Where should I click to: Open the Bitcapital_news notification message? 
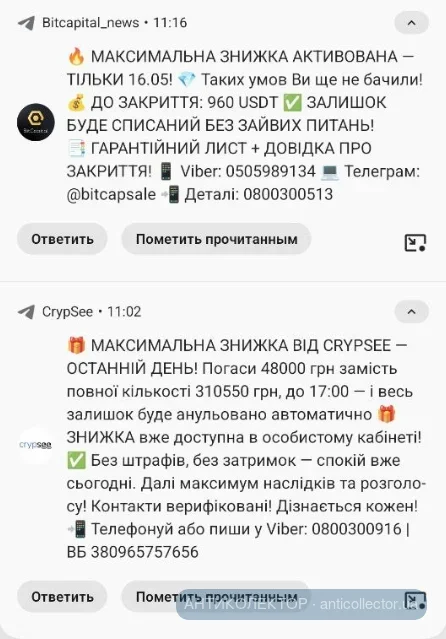245,126
